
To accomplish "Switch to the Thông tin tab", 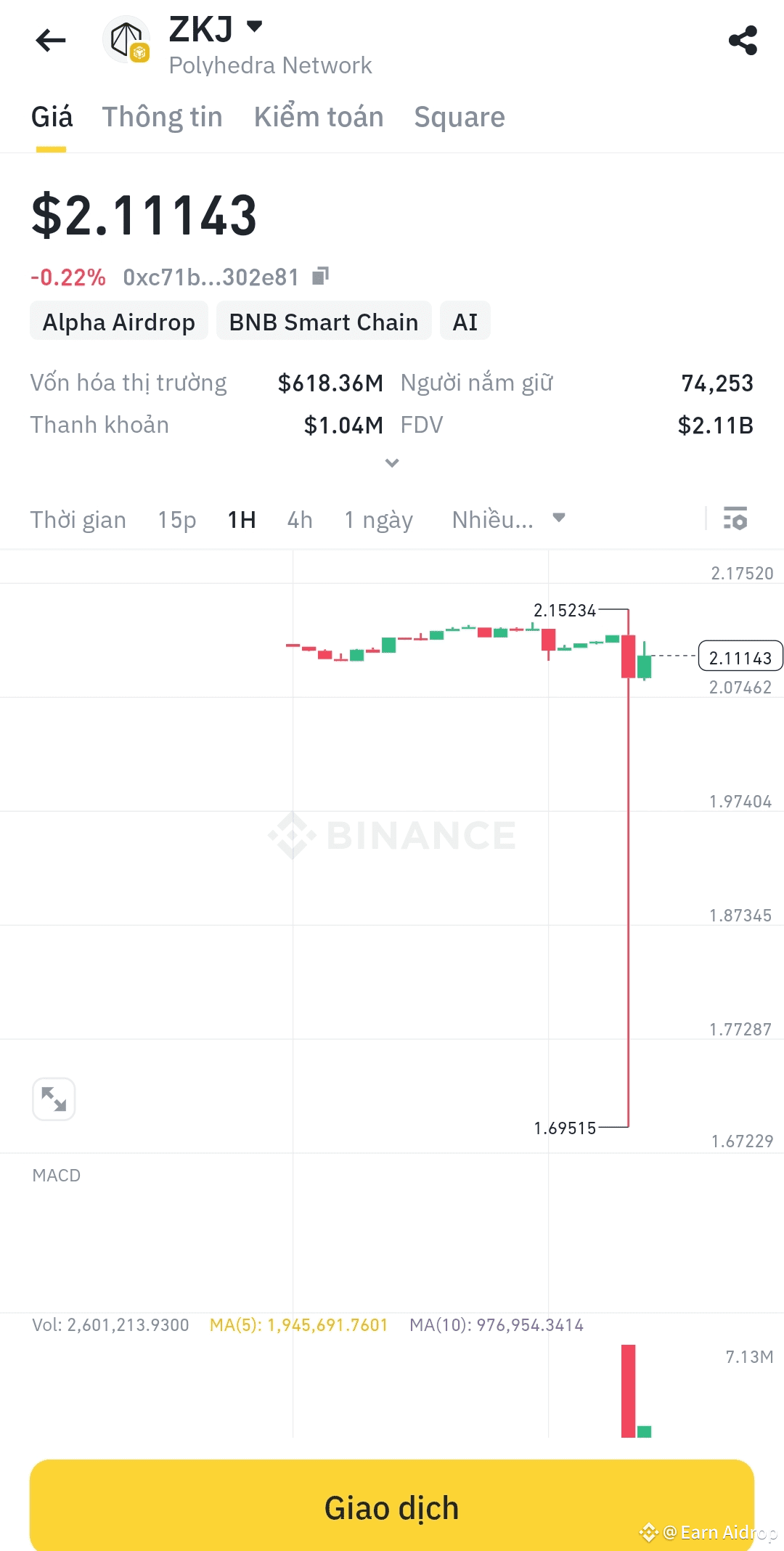I will [x=162, y=117].
